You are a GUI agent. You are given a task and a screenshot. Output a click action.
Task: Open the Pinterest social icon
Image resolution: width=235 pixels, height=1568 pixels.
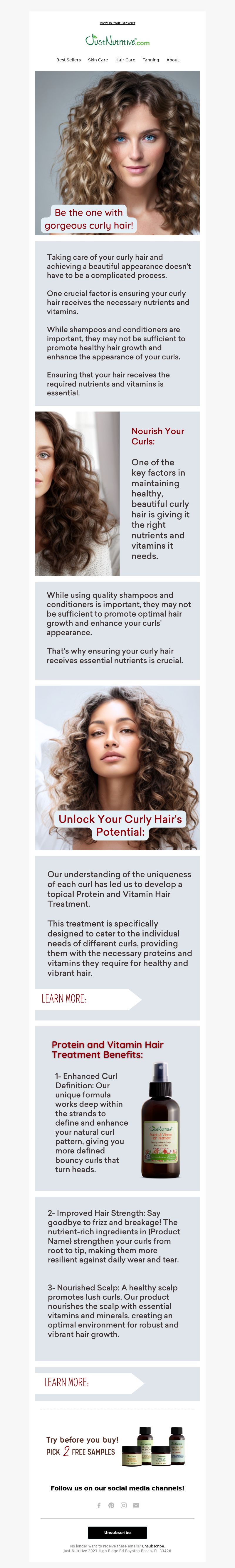point(111,1505)
